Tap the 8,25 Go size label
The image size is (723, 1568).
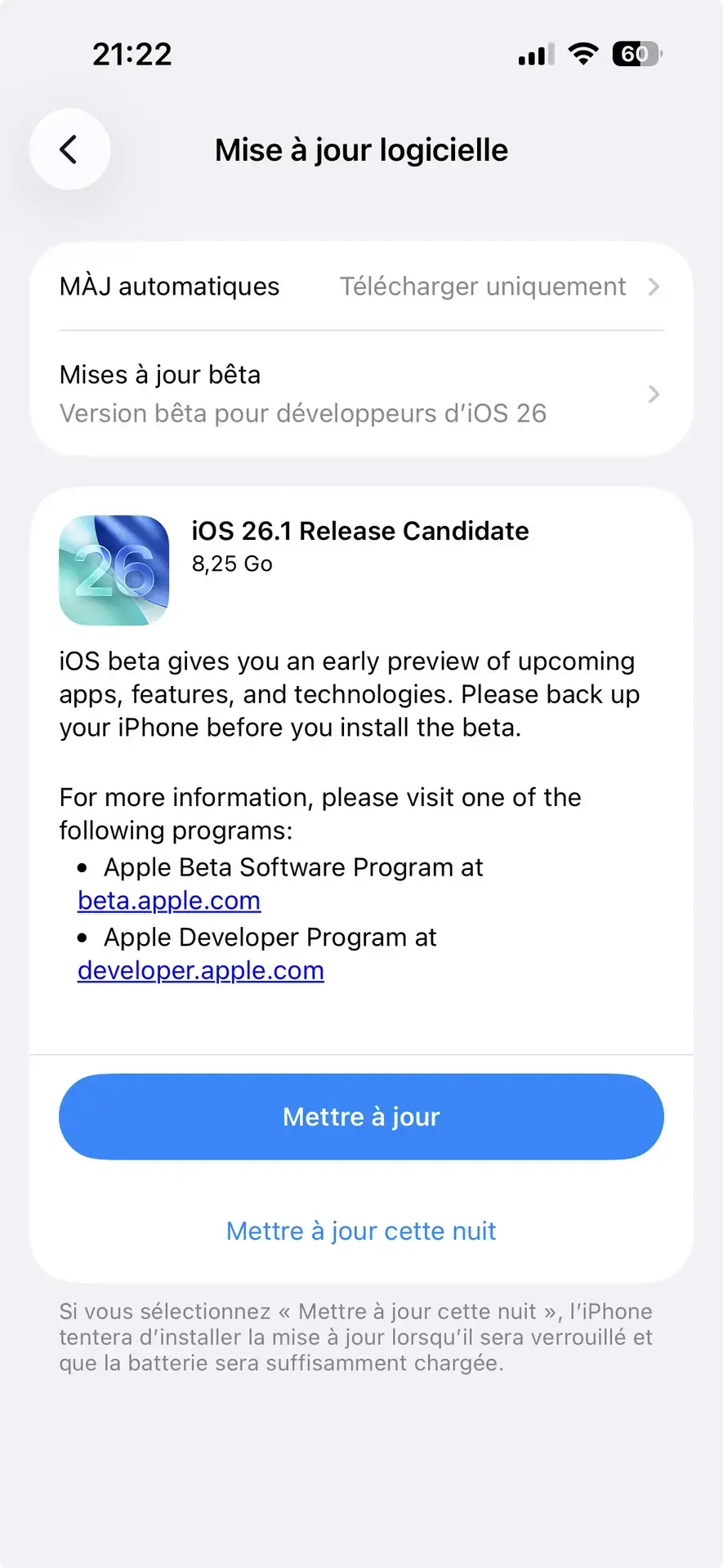(x=232, y=563)
